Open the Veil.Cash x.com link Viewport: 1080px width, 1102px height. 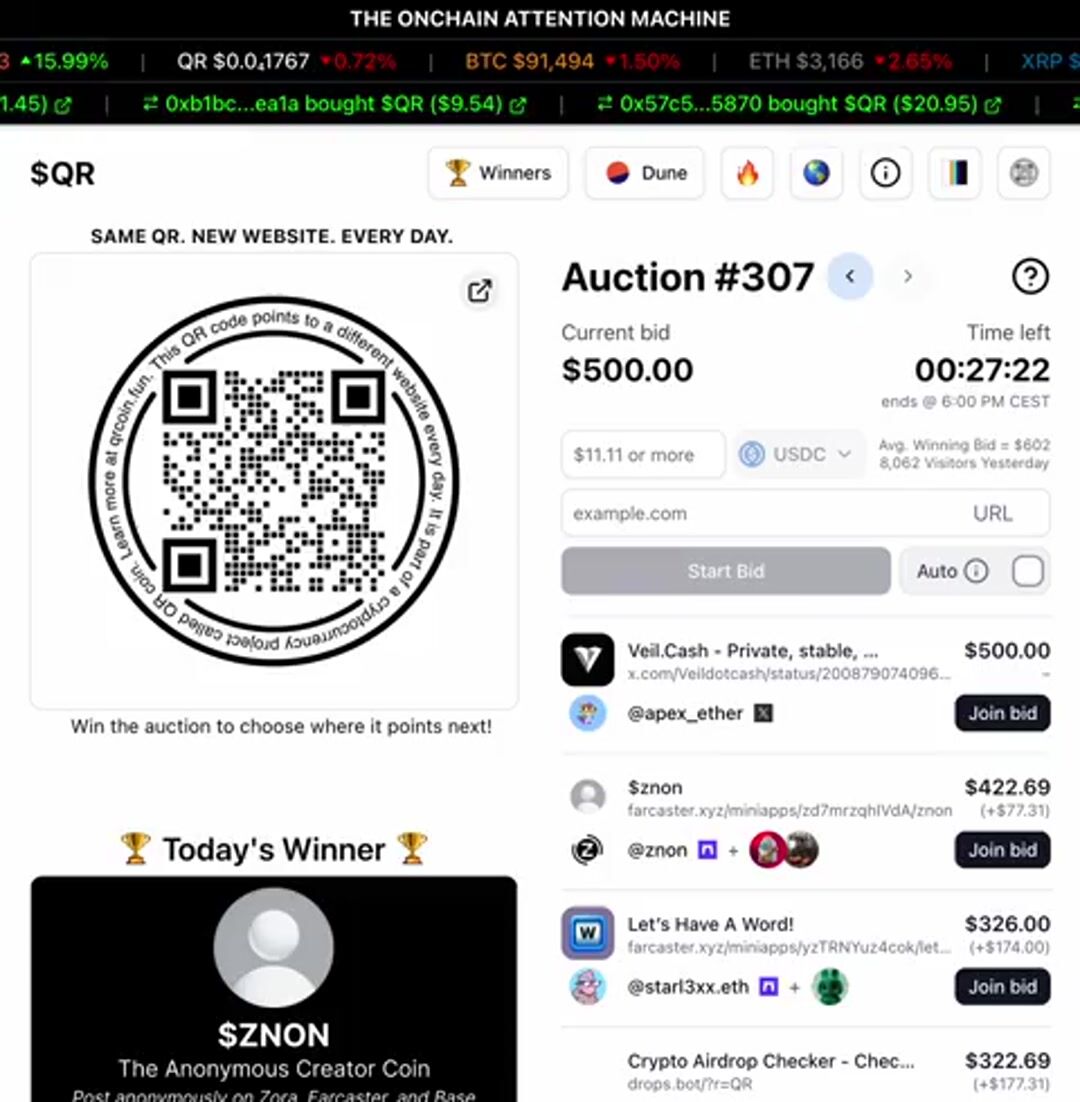(x=788, y=674)
